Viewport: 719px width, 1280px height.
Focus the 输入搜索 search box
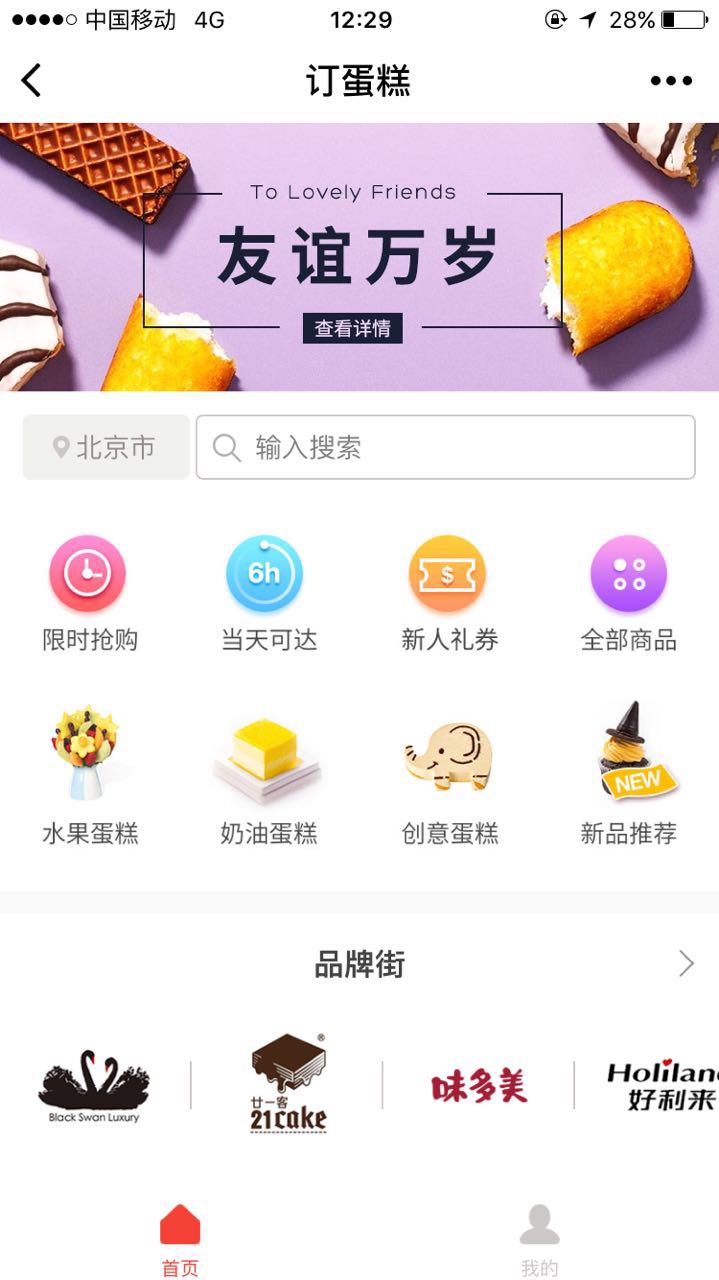tap(446, 447)
